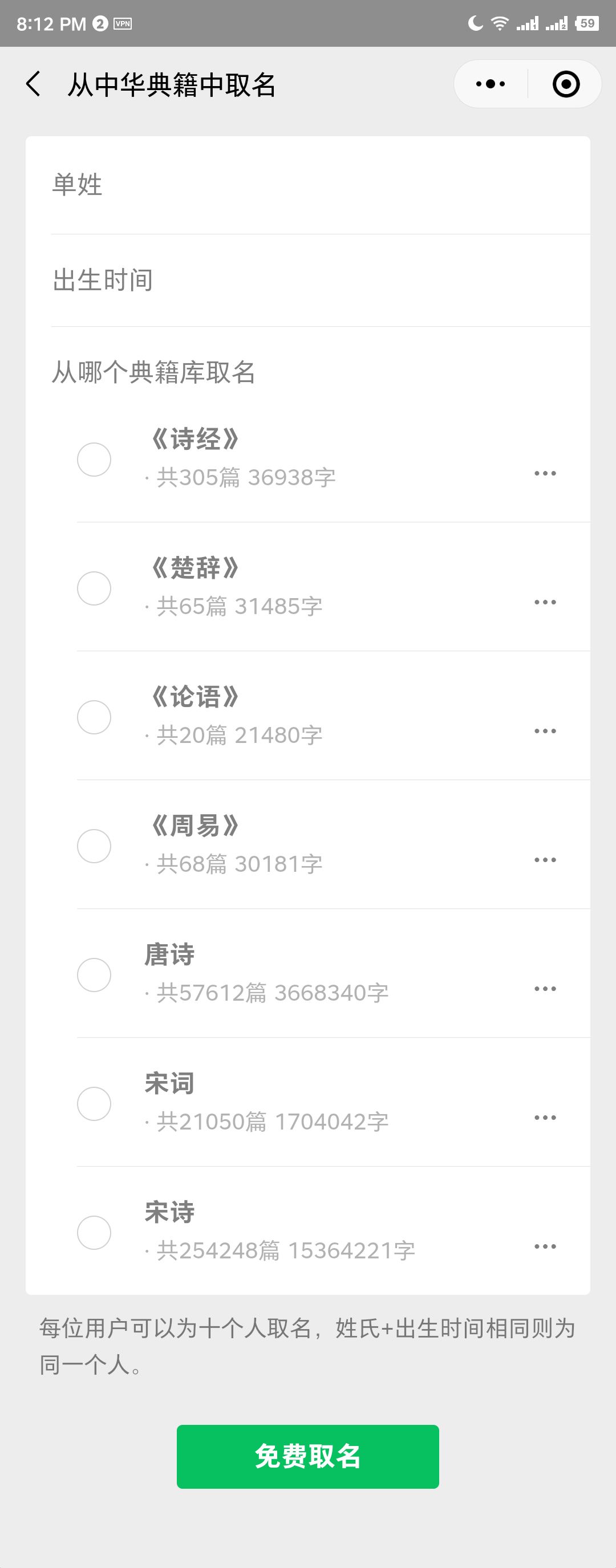Choose 《楚辞》 as the naming source
This screenshot has height=1568, width=616.
(x=94, y=588)
